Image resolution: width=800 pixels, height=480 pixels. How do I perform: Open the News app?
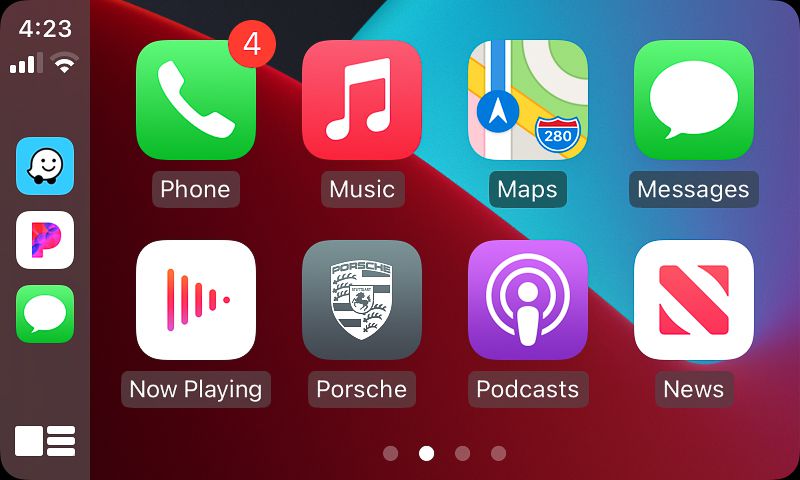point(693,300)
